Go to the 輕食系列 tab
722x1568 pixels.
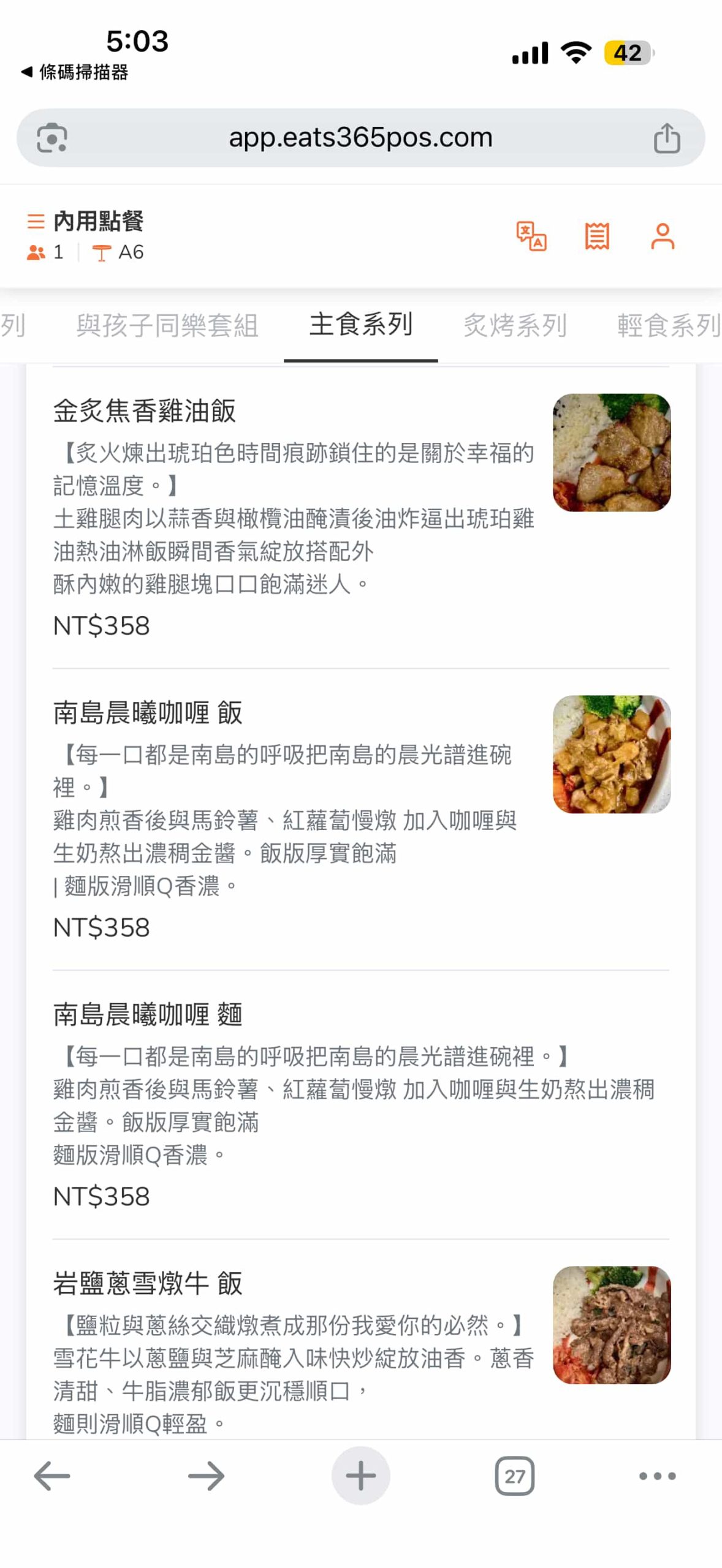tap(668, 325)
